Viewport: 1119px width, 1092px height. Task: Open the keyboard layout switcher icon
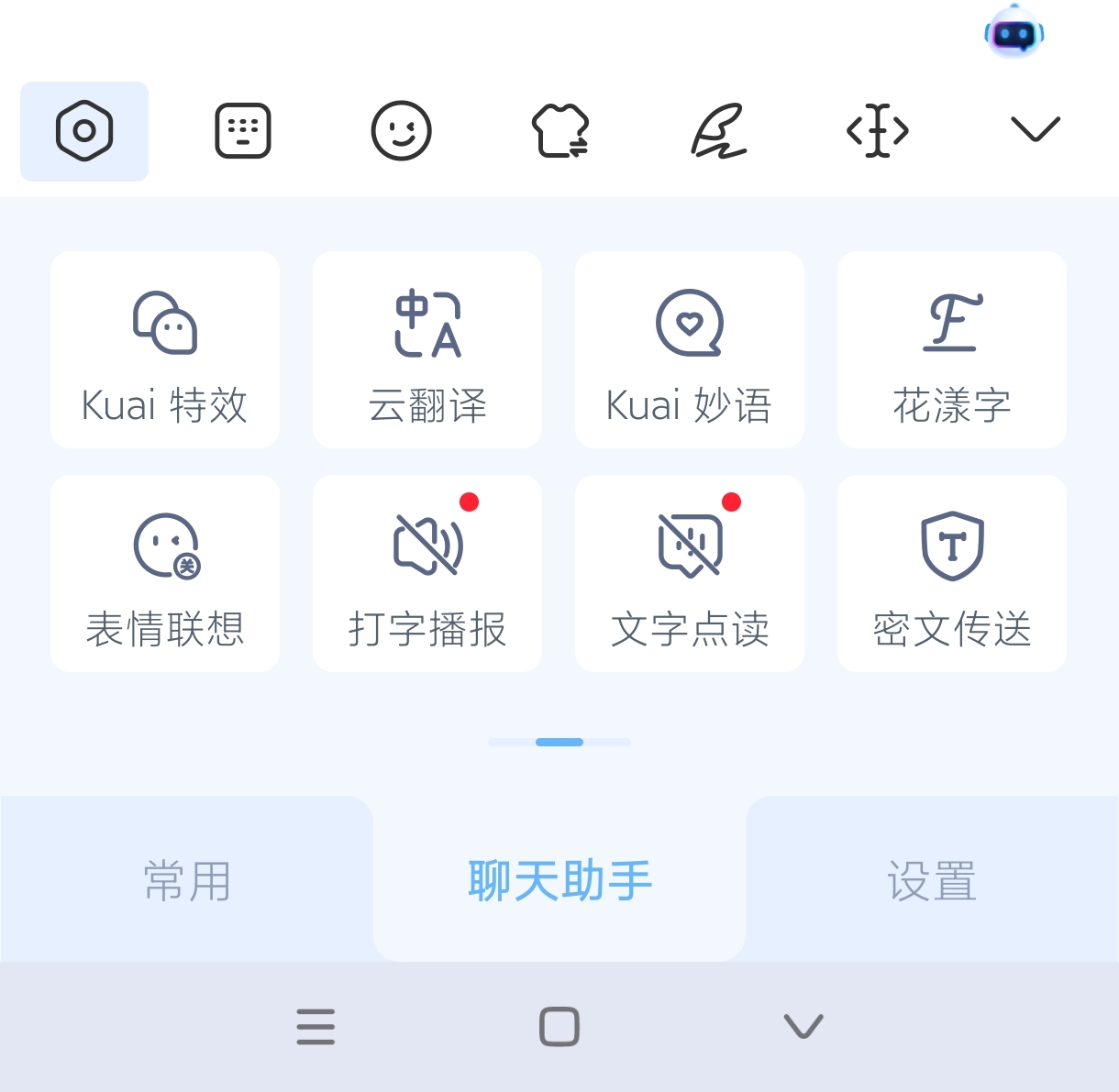tap(243, 131)
